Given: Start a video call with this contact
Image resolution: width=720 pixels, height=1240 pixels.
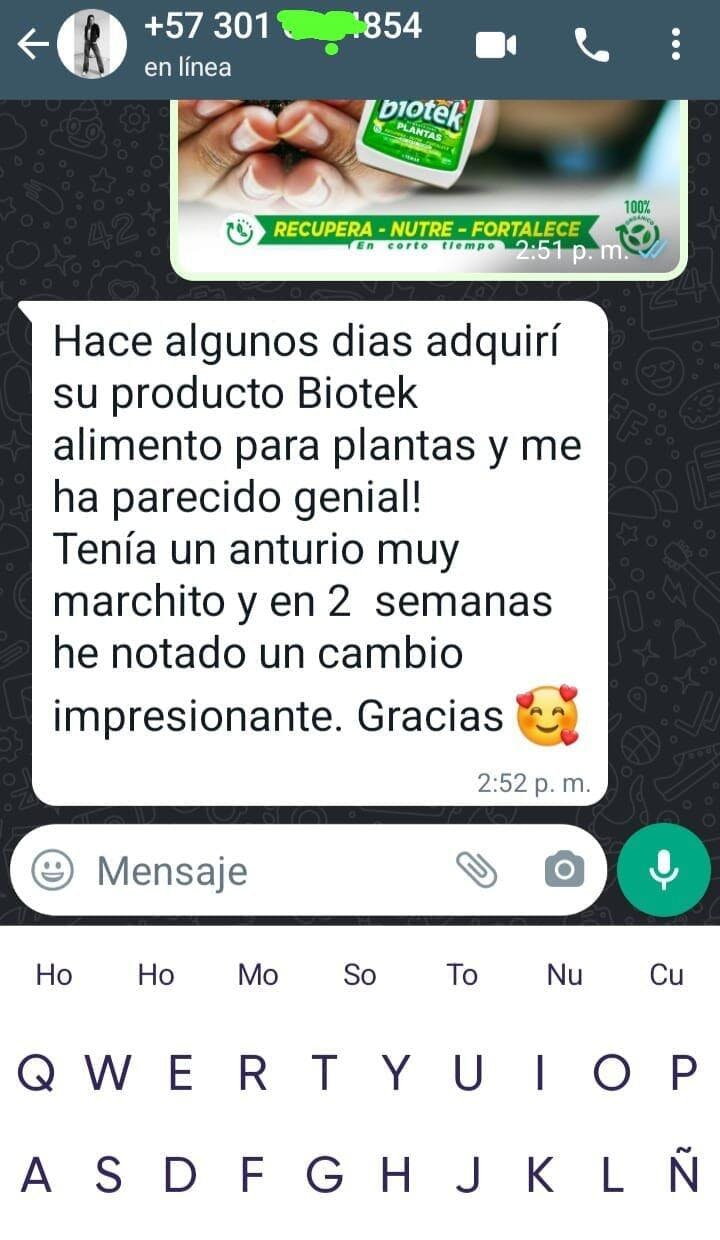Looking at the screenshot, I should 496,45.
